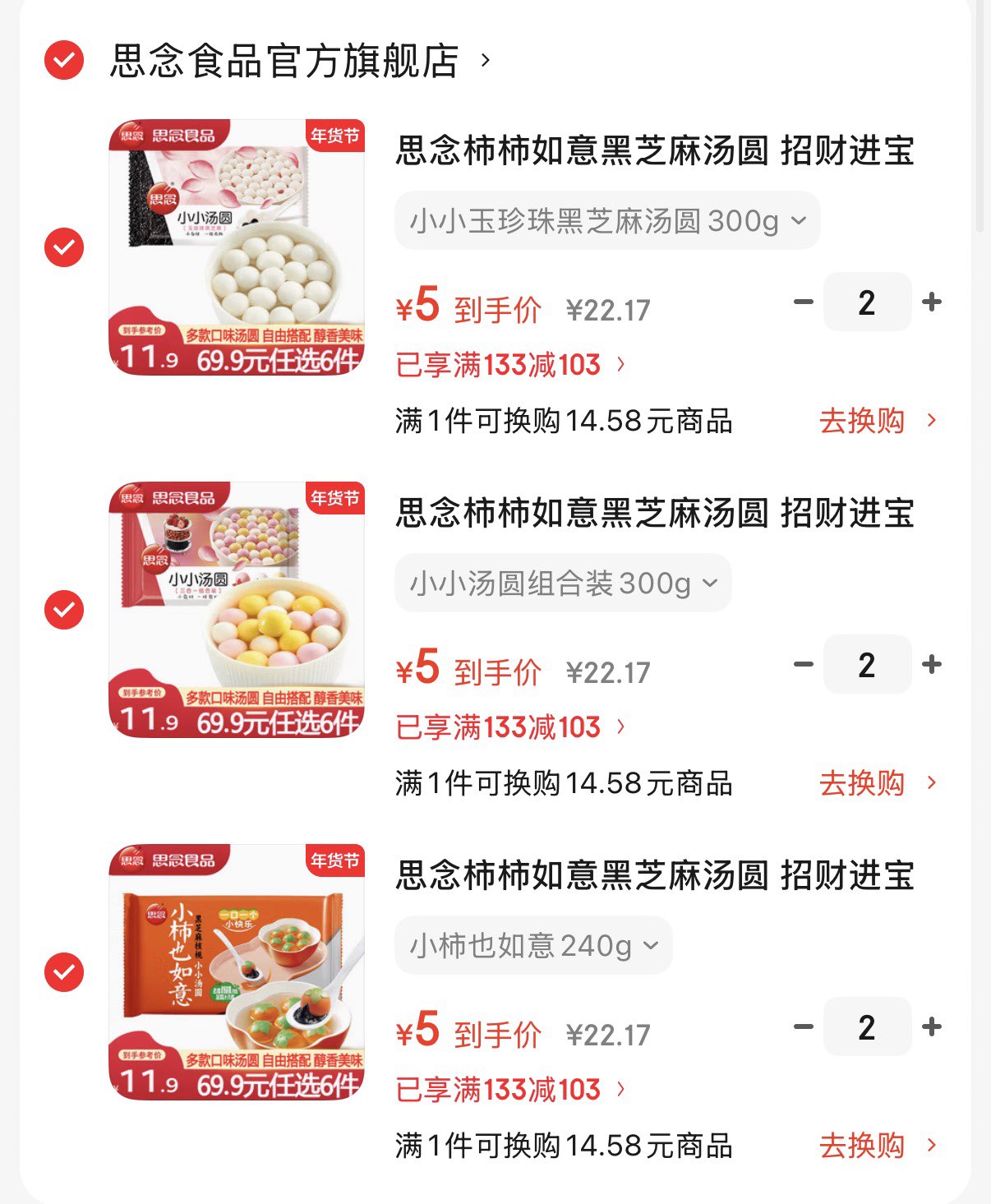Increase quantity of 小小汤圆组合装 with plus icon
991x1204 pixels.
click(930, 664)
